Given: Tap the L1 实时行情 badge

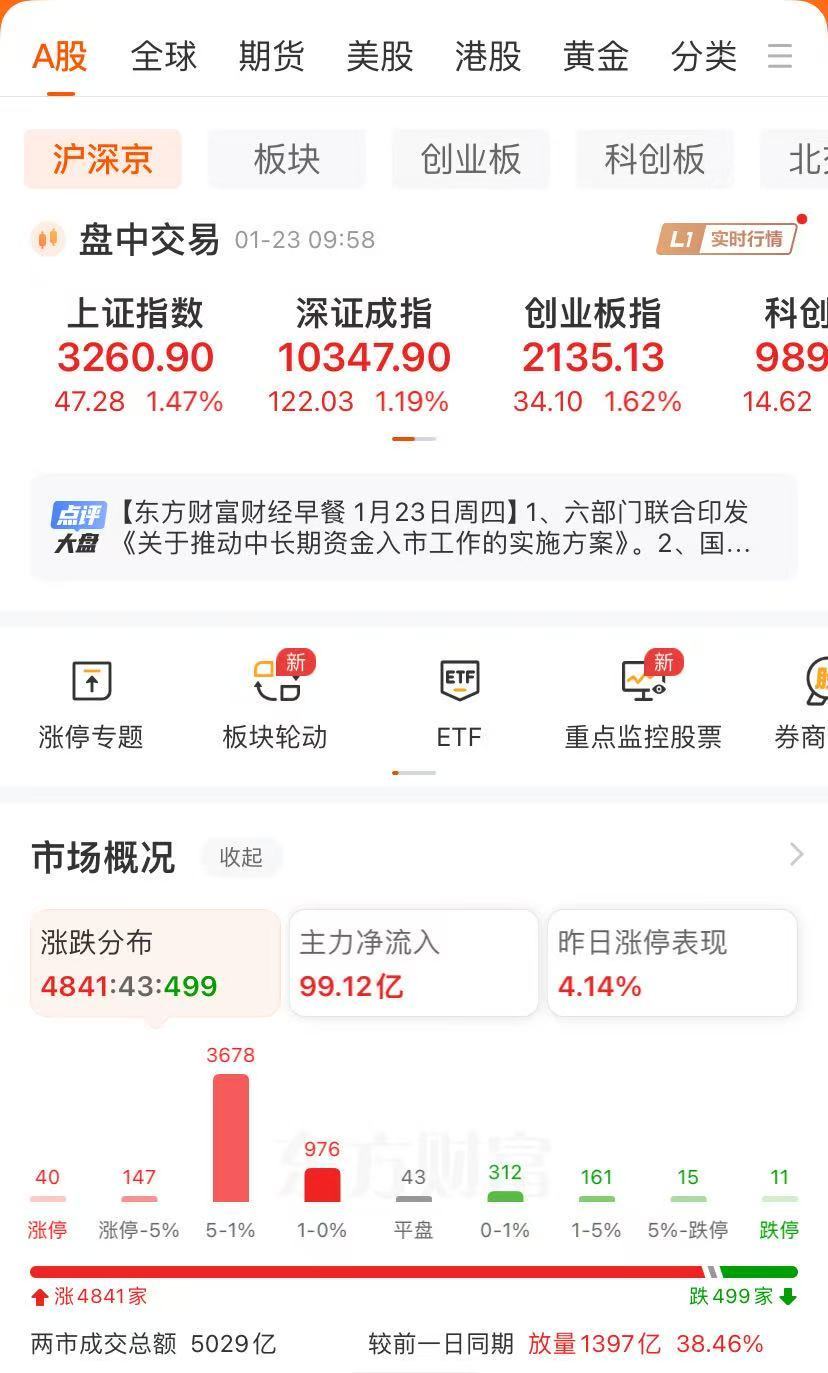Looking at the screenshot, I should coord(728,240).
